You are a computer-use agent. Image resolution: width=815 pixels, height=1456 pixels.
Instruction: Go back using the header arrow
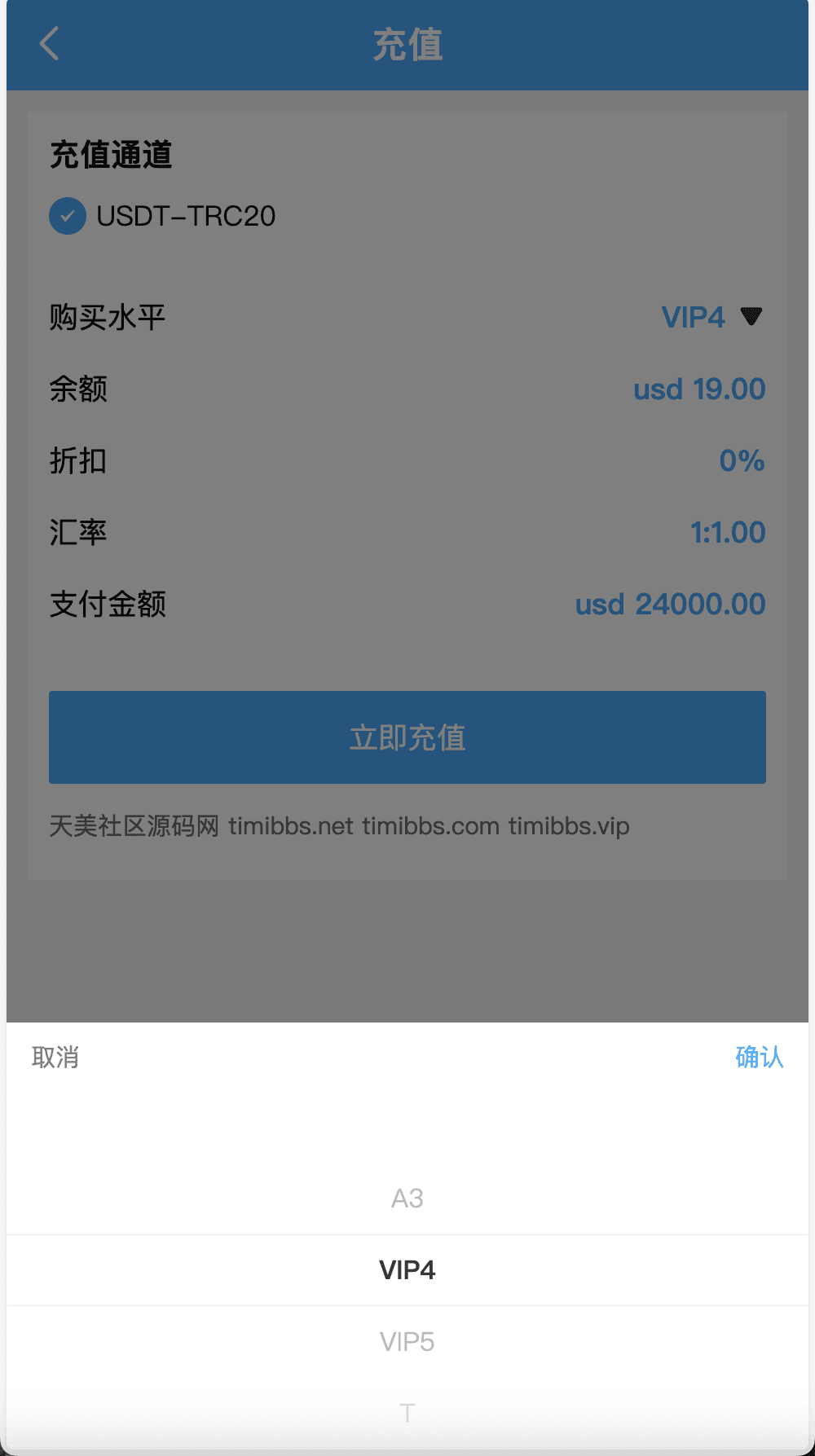pos(50,44)
